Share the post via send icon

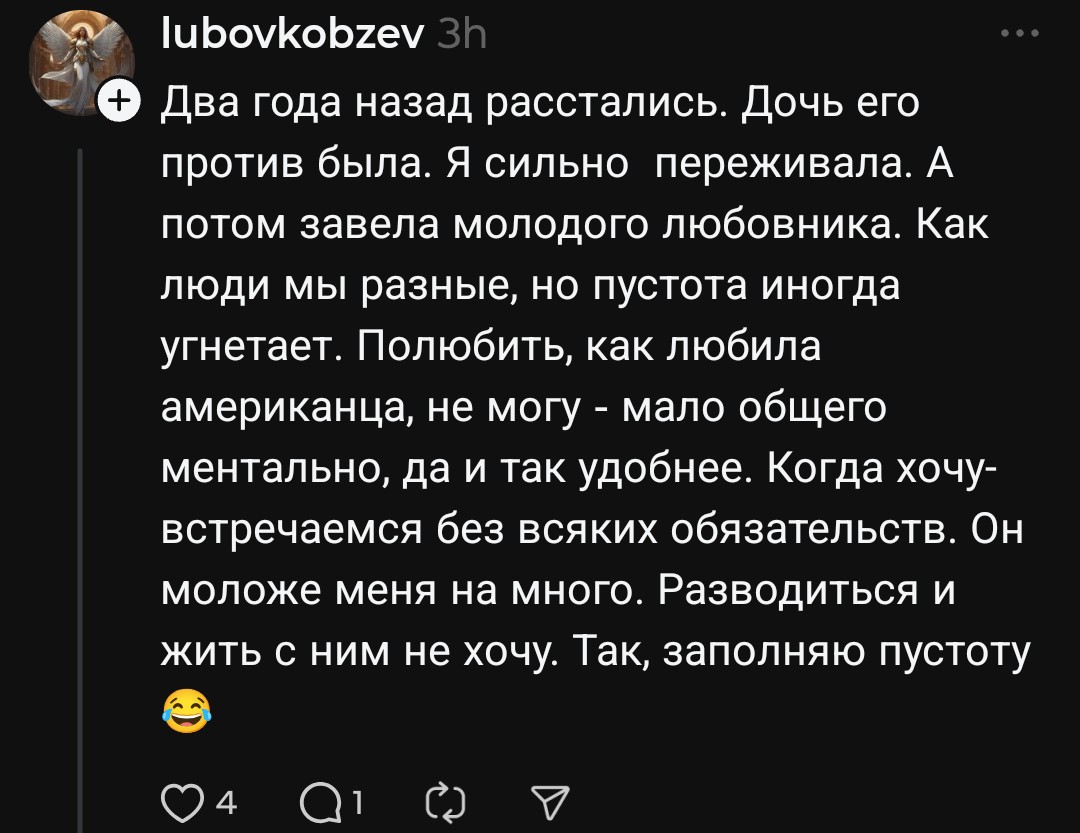coord(550,801)
